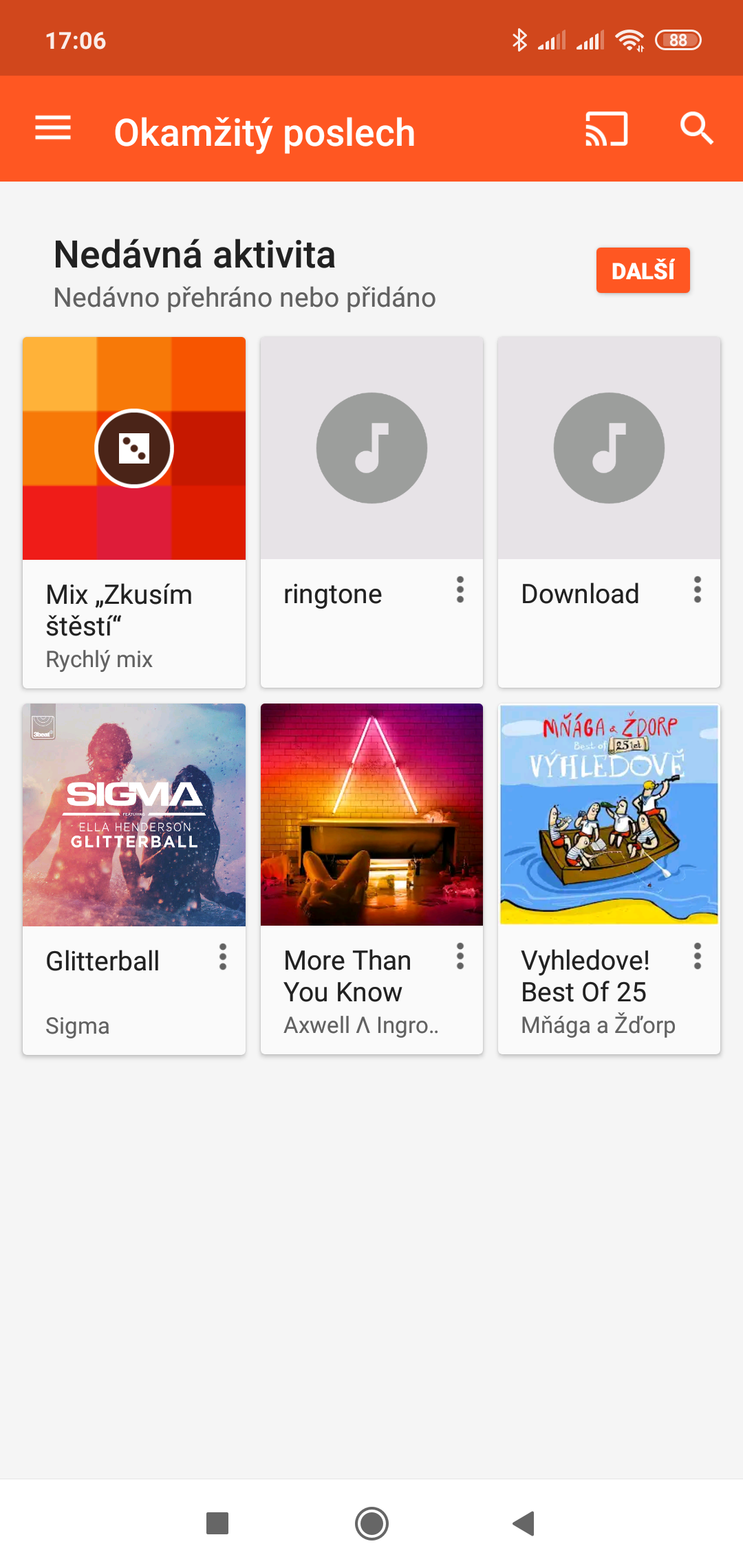743x1568 pixels.
Task: Open the More Than You Know album
Action: [371, 815]
